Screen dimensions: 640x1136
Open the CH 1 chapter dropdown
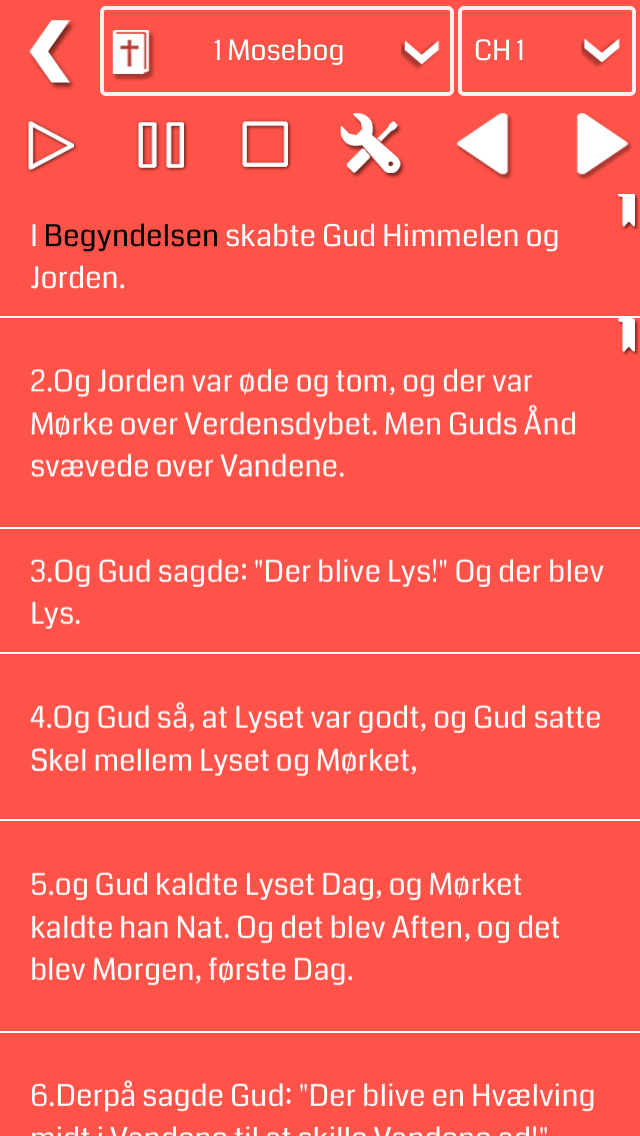click(x=547, y=51)
